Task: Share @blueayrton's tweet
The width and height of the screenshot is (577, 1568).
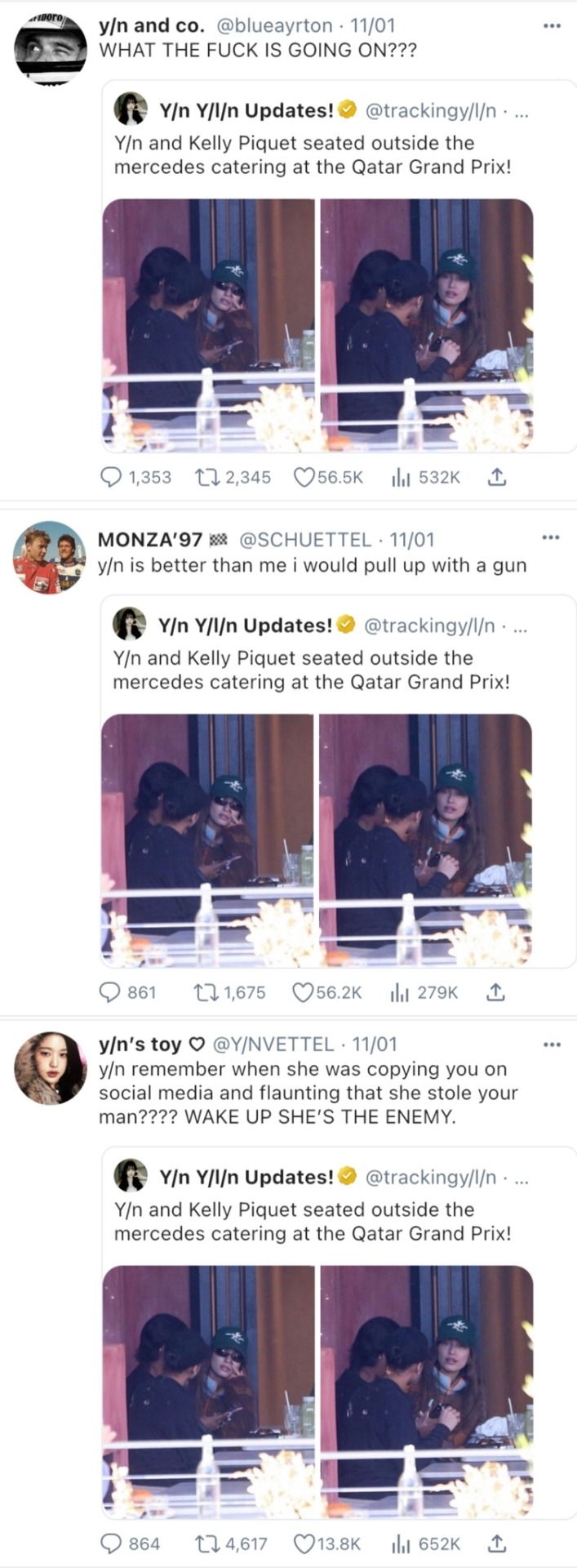Action: [x=496, y=477]
